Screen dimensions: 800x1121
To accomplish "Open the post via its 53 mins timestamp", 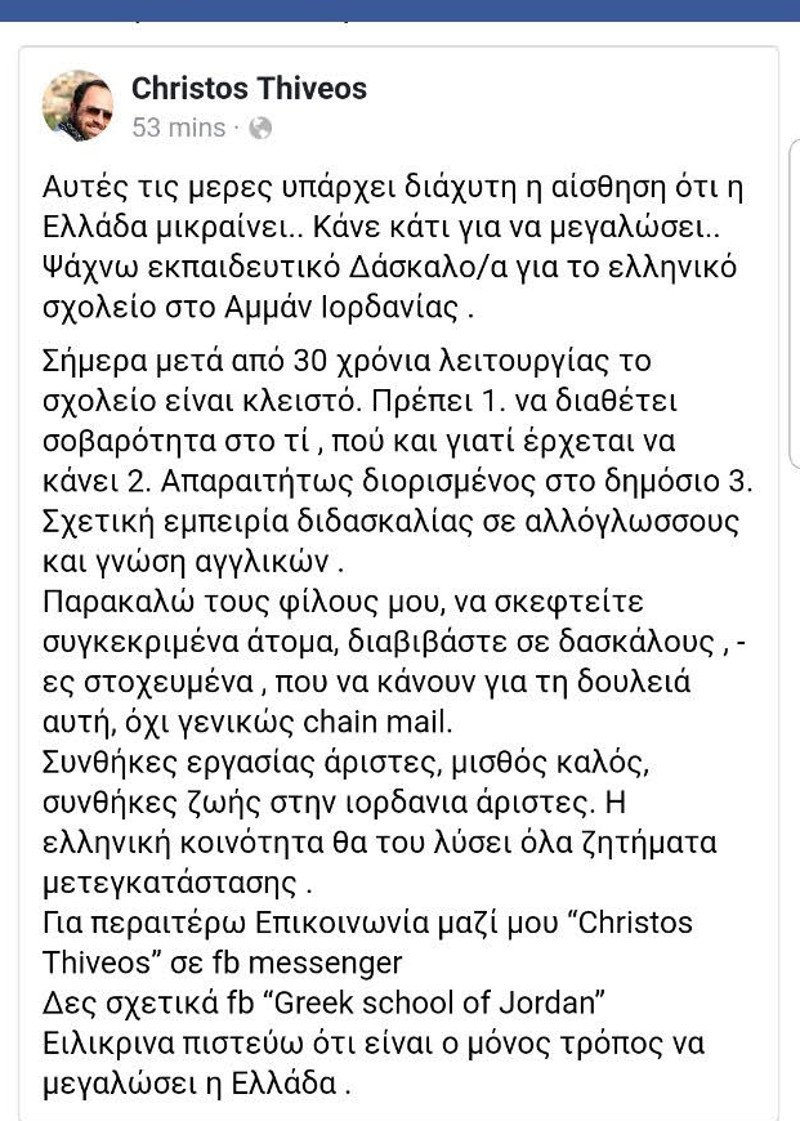I will click(x=178, y=128).
